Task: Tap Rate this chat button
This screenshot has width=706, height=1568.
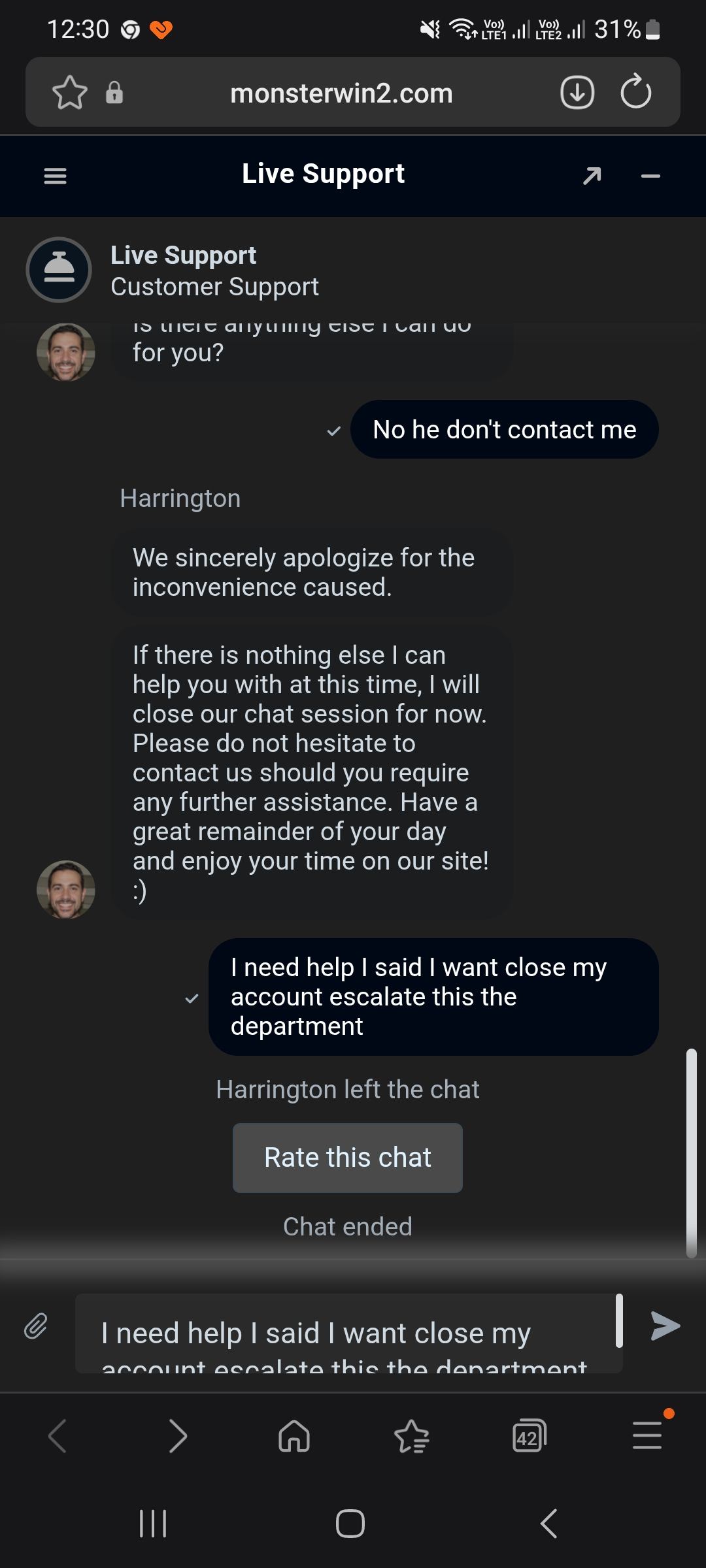Action: (x=348, y=1158)
